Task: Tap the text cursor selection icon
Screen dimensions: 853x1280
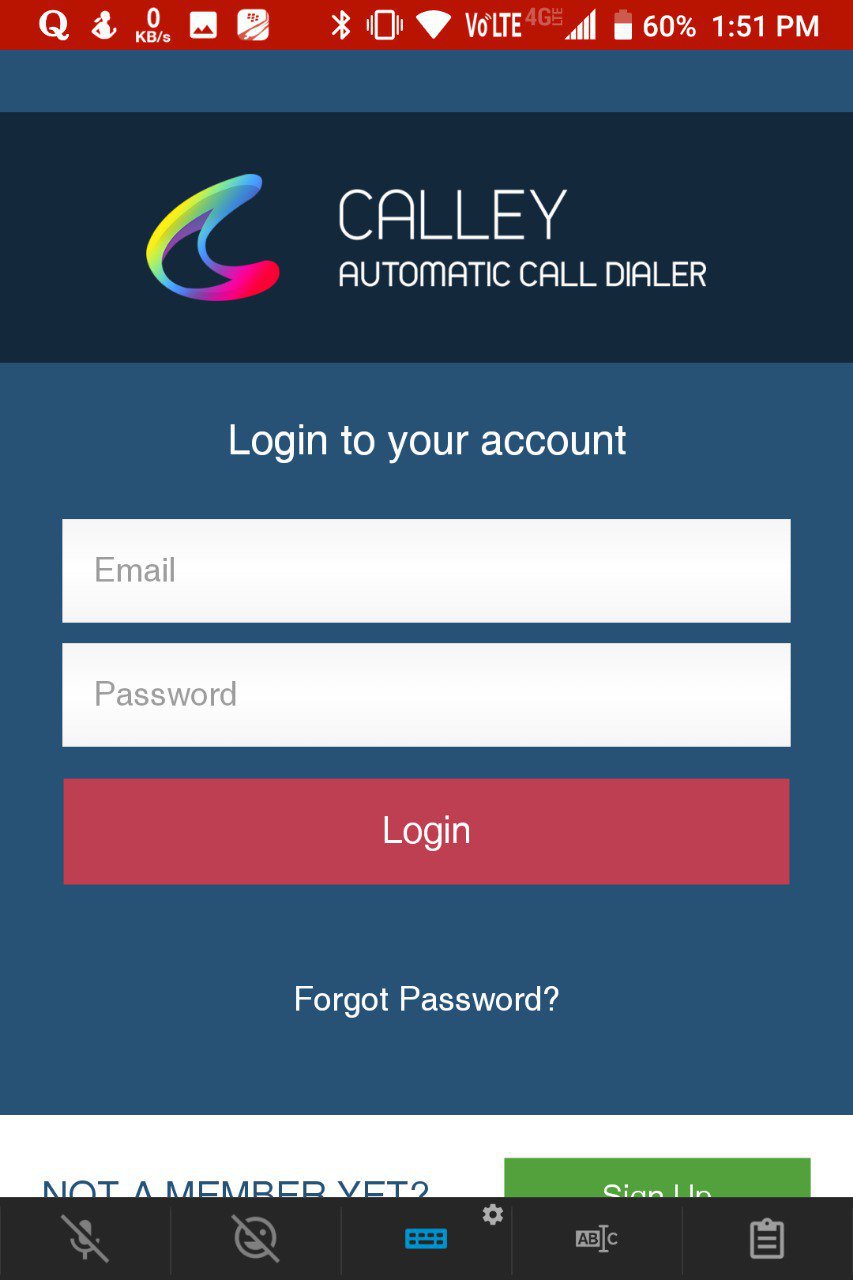Action: pos(597,1239)
